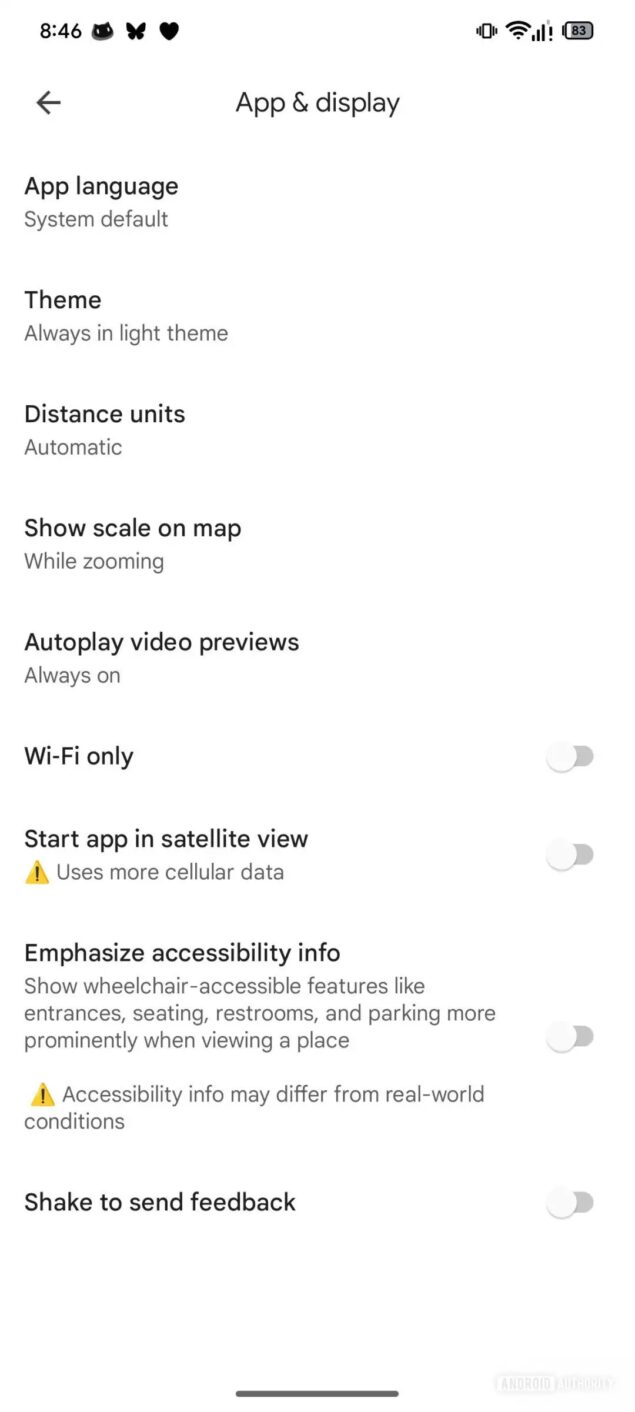Open App language setting
Viewport: 635px width, 1412px height.
click(x=101, y=201)
